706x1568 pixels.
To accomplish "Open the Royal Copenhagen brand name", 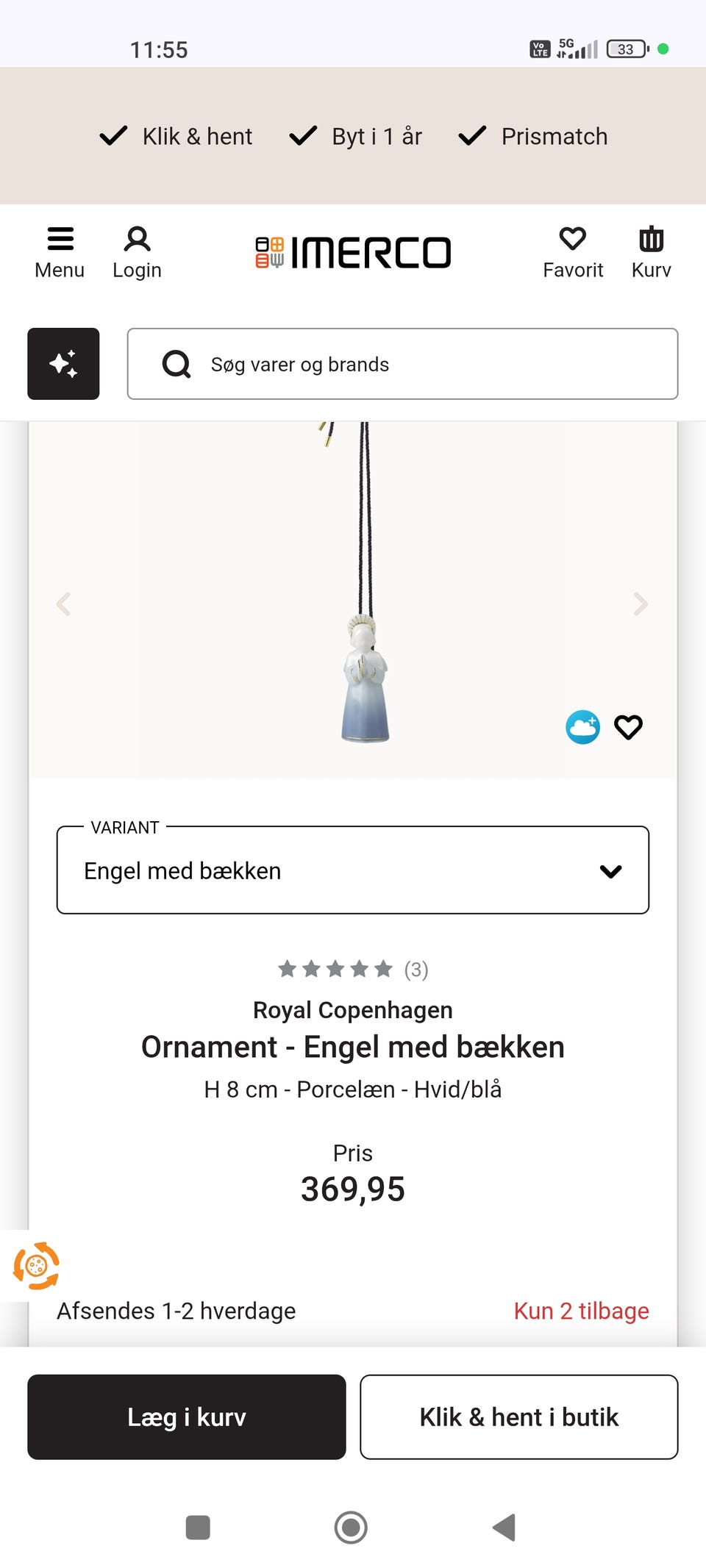I will [x=352, y=1009].
